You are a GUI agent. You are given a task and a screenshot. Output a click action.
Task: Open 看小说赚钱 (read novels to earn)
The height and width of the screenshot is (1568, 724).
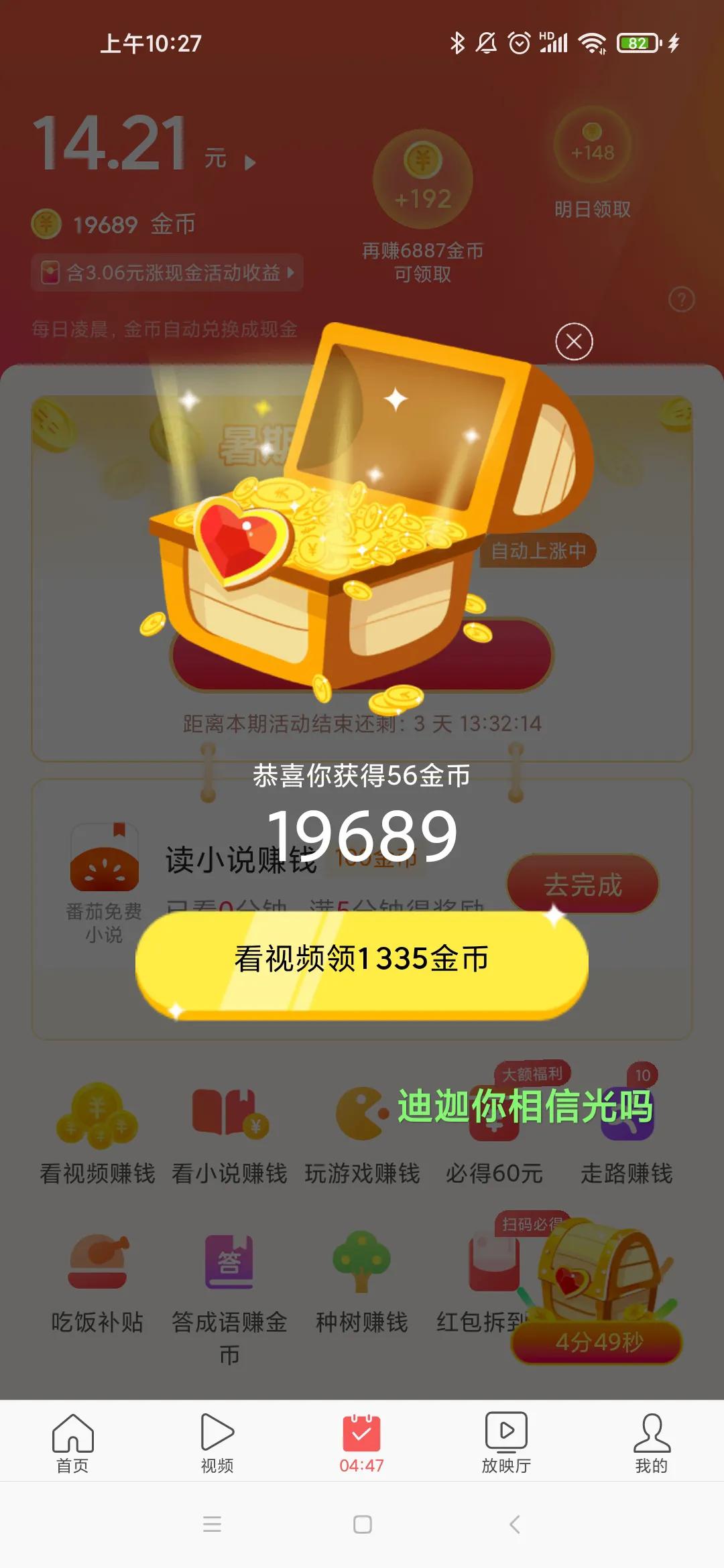coord(231,1132)
